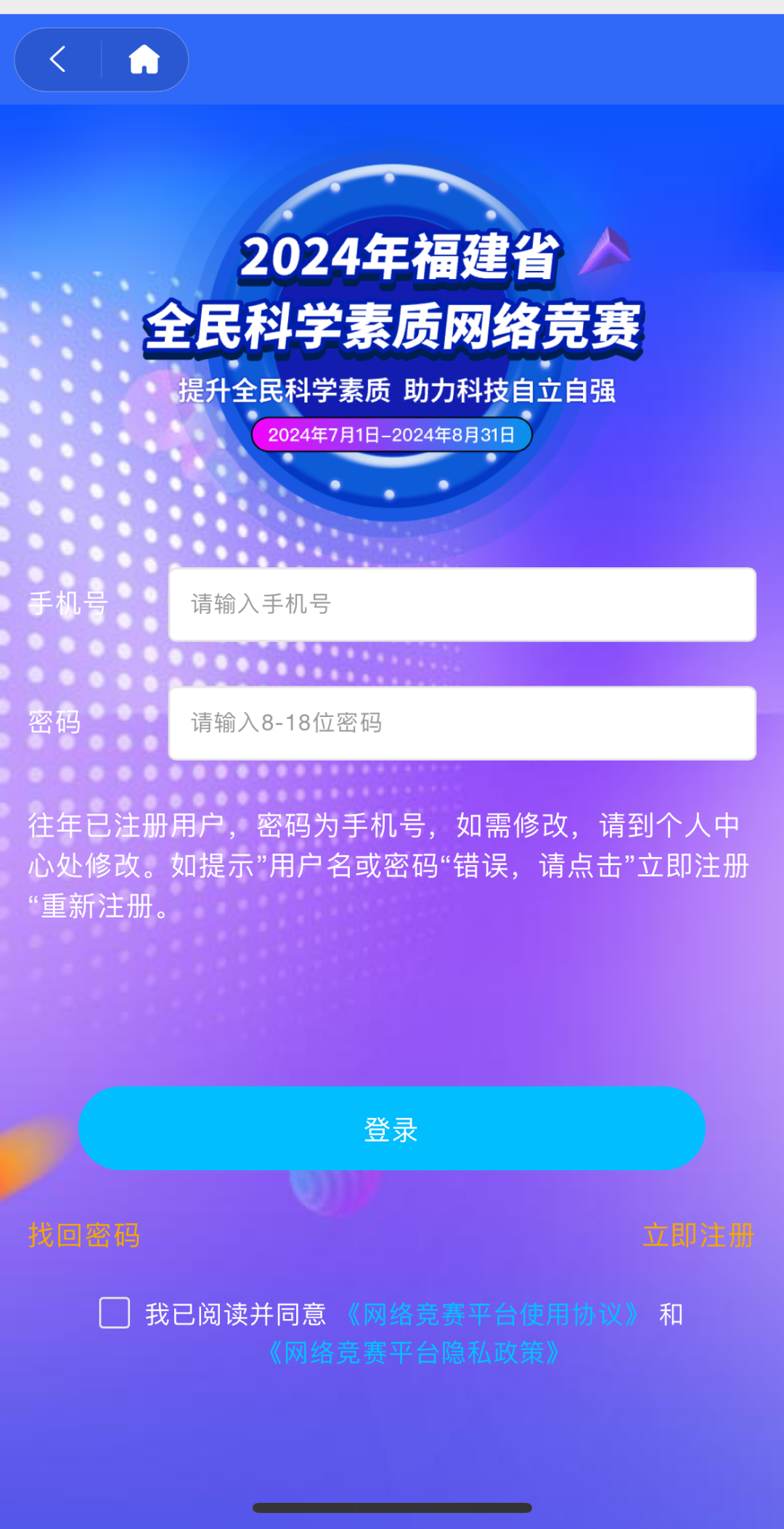Open 立即注册 to register now
Image resolution: width=784 pixels, height=1529 pixels.
[698, 1236]
